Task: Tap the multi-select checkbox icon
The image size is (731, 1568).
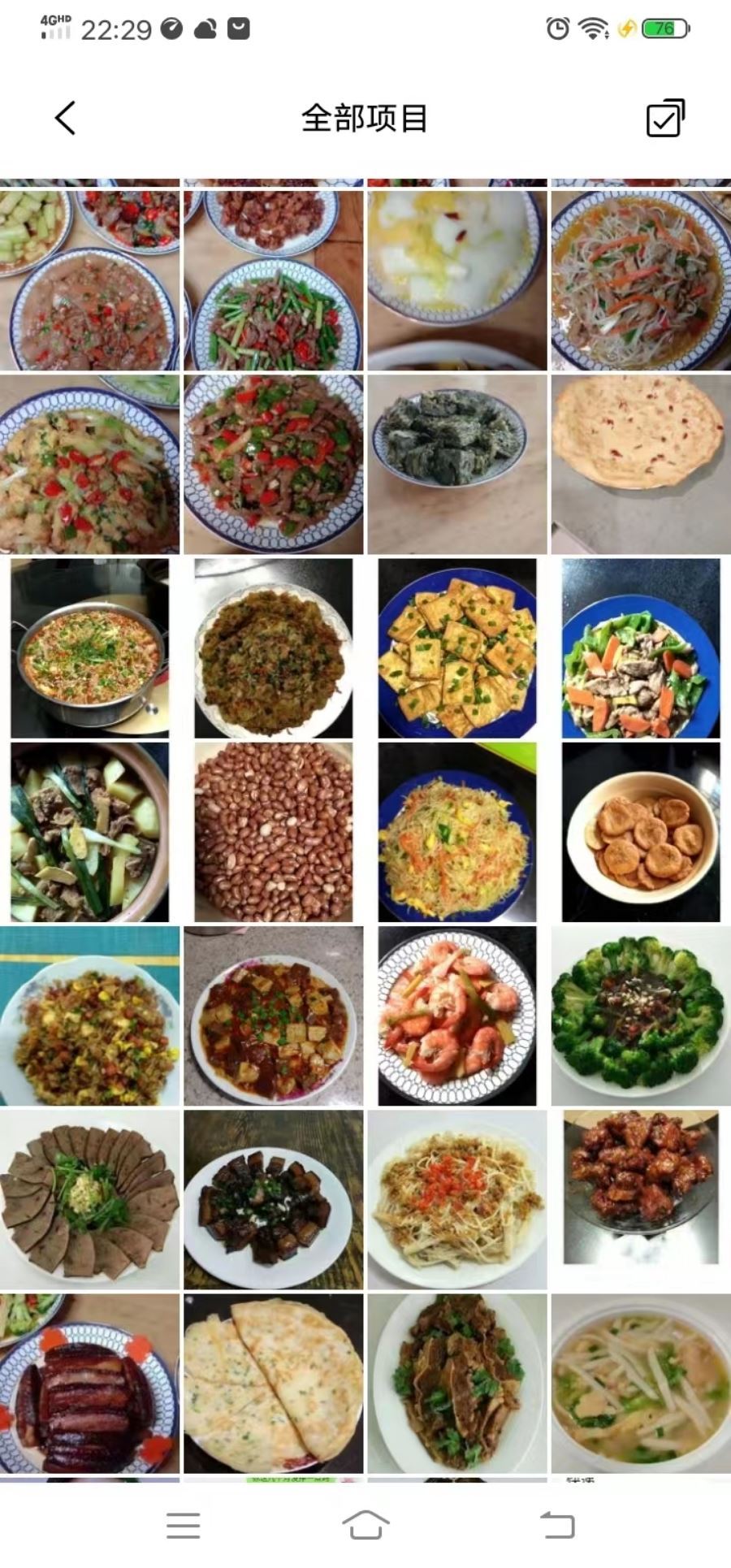Action: (665, 119)
